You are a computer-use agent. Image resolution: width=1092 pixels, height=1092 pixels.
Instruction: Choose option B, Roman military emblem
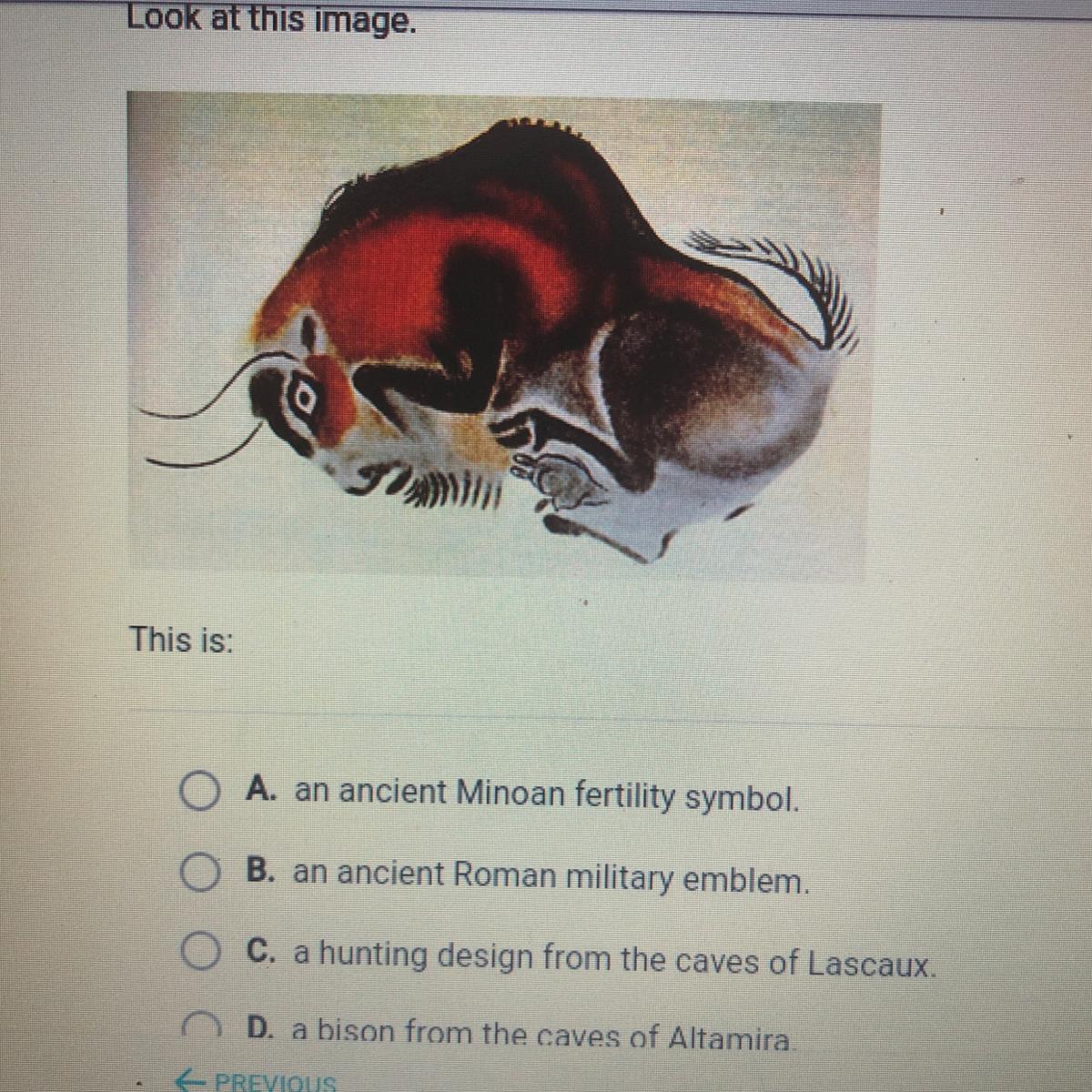click(x=197, y=874)
